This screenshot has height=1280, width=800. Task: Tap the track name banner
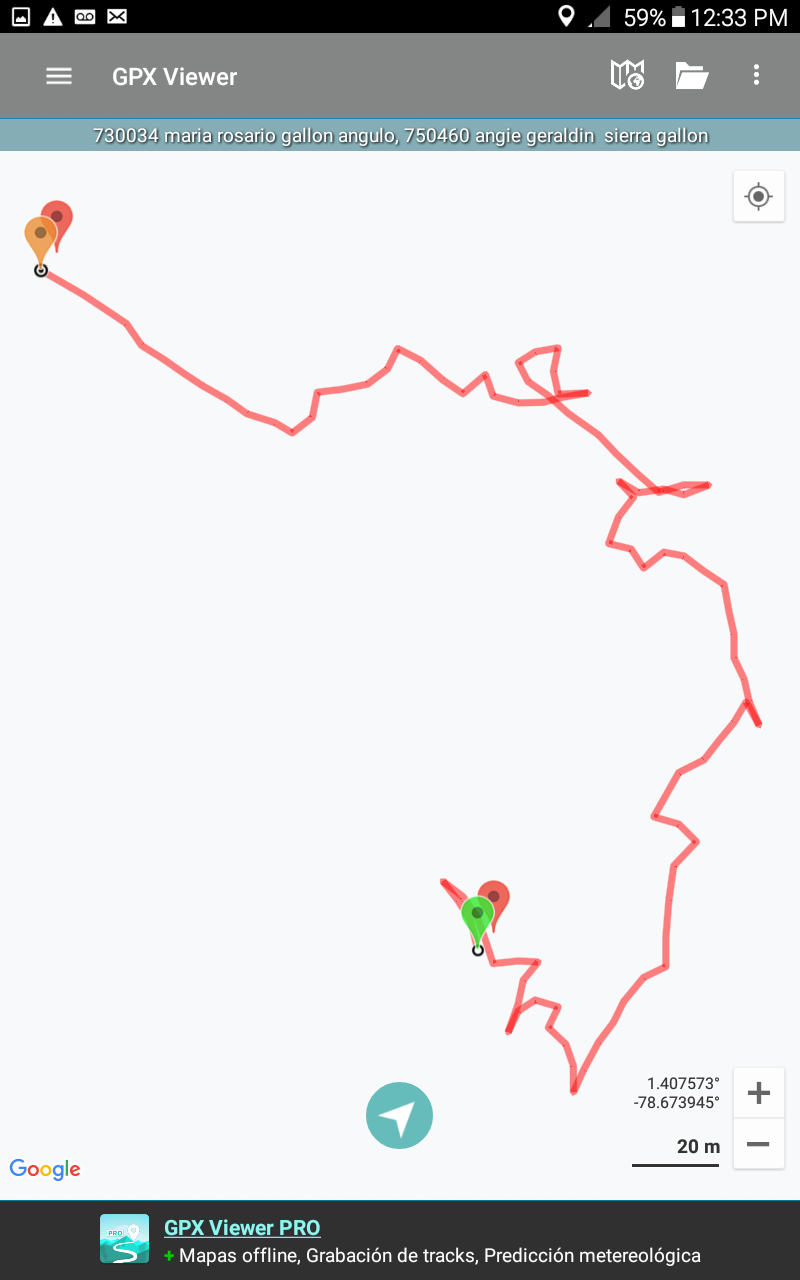point(400,136)
